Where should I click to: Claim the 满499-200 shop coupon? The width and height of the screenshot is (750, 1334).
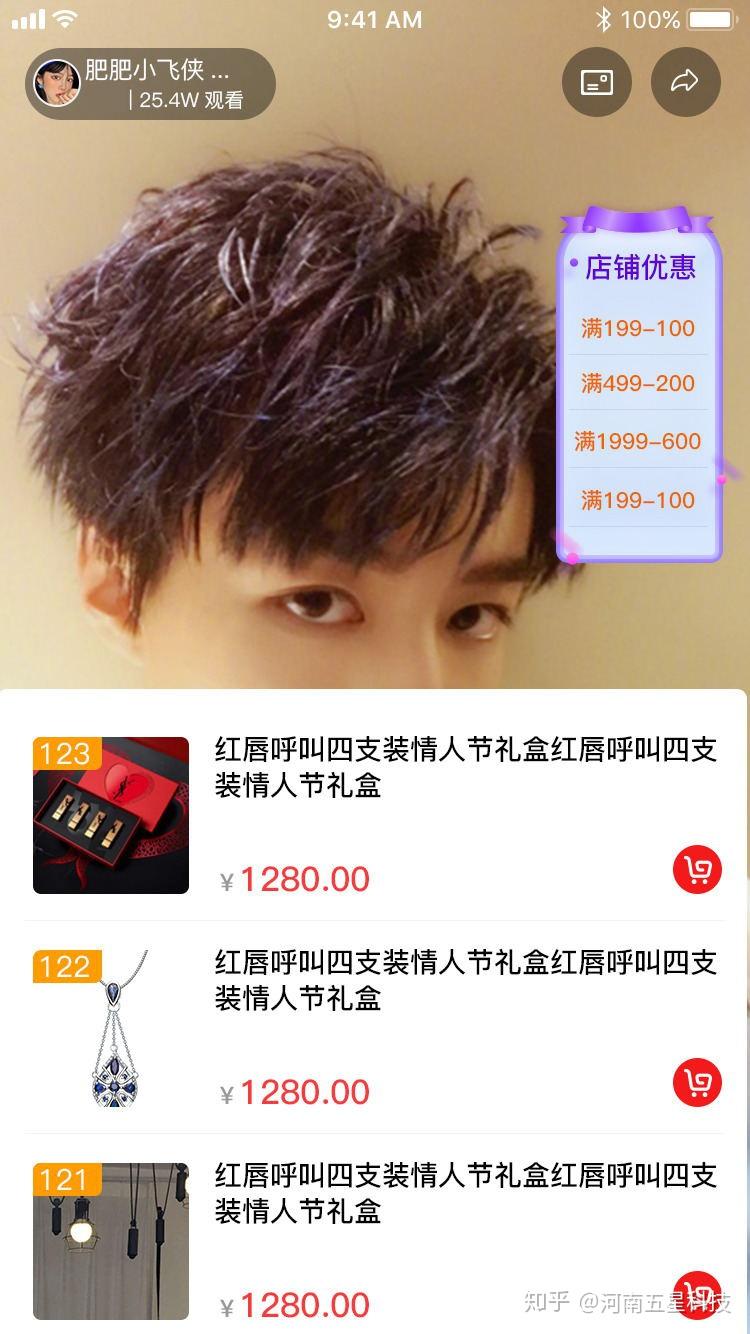click(637, 384)
